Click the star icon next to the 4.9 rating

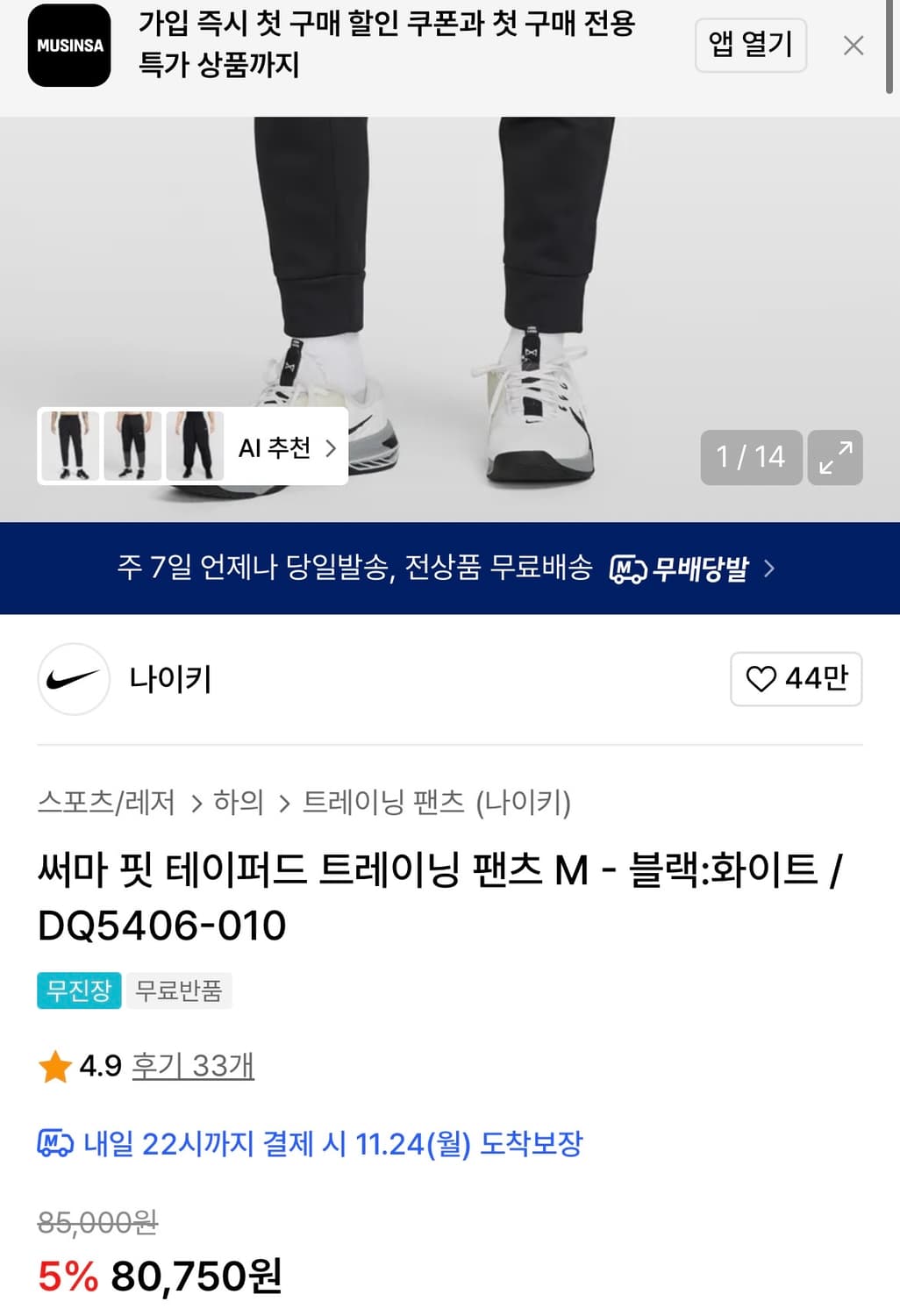55,1067
